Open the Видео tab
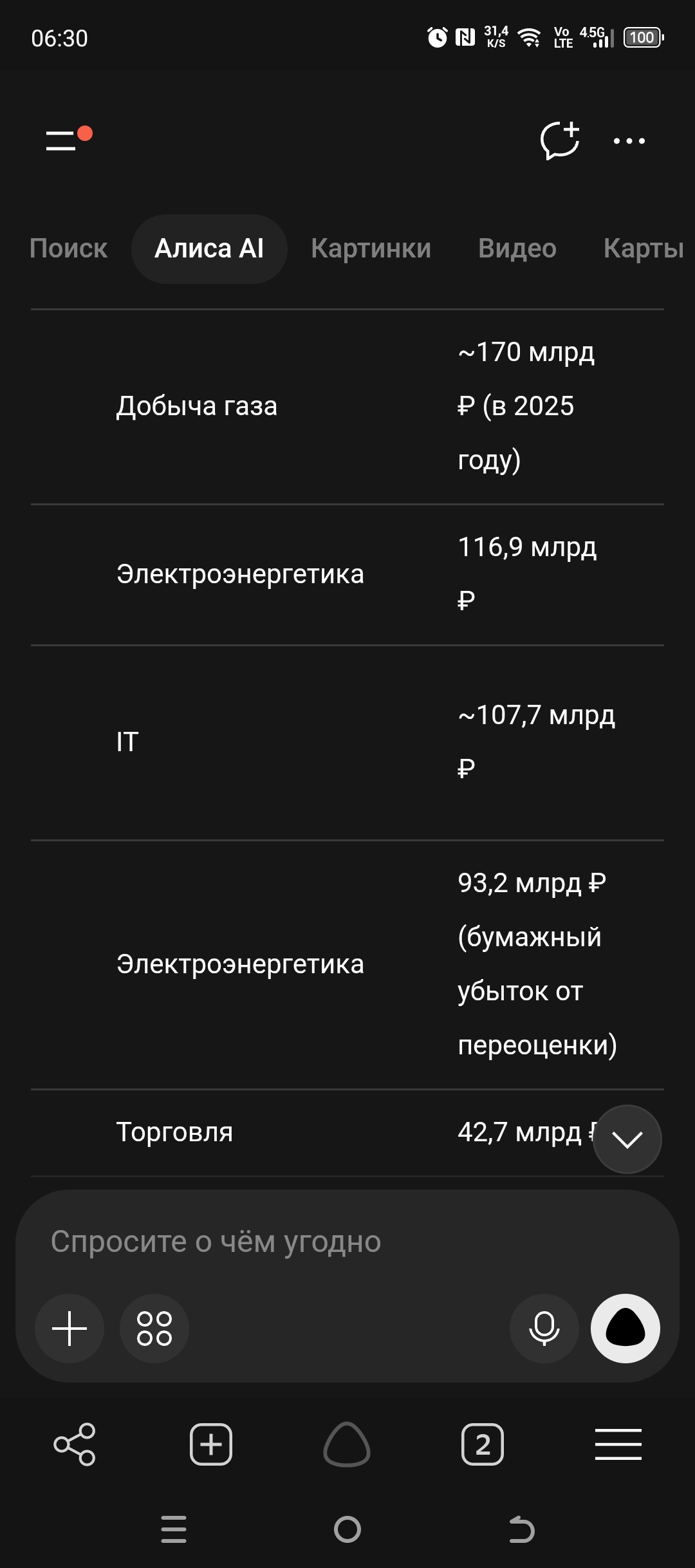Viewport: 695px width, 1568px height. (517, 248)
